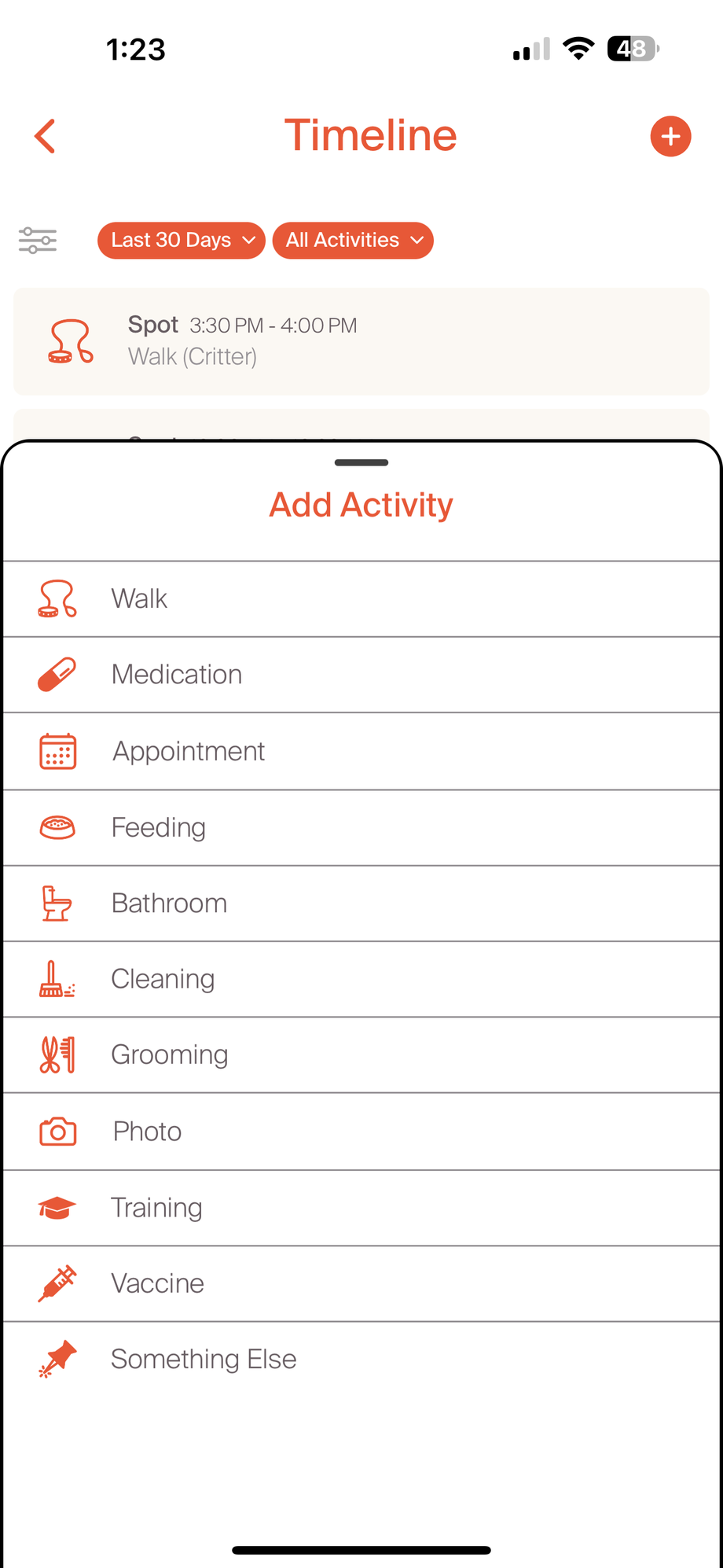Add an Appointment activity
Image resolution: width=723 pixels, height=1568 pixels.
361,751
